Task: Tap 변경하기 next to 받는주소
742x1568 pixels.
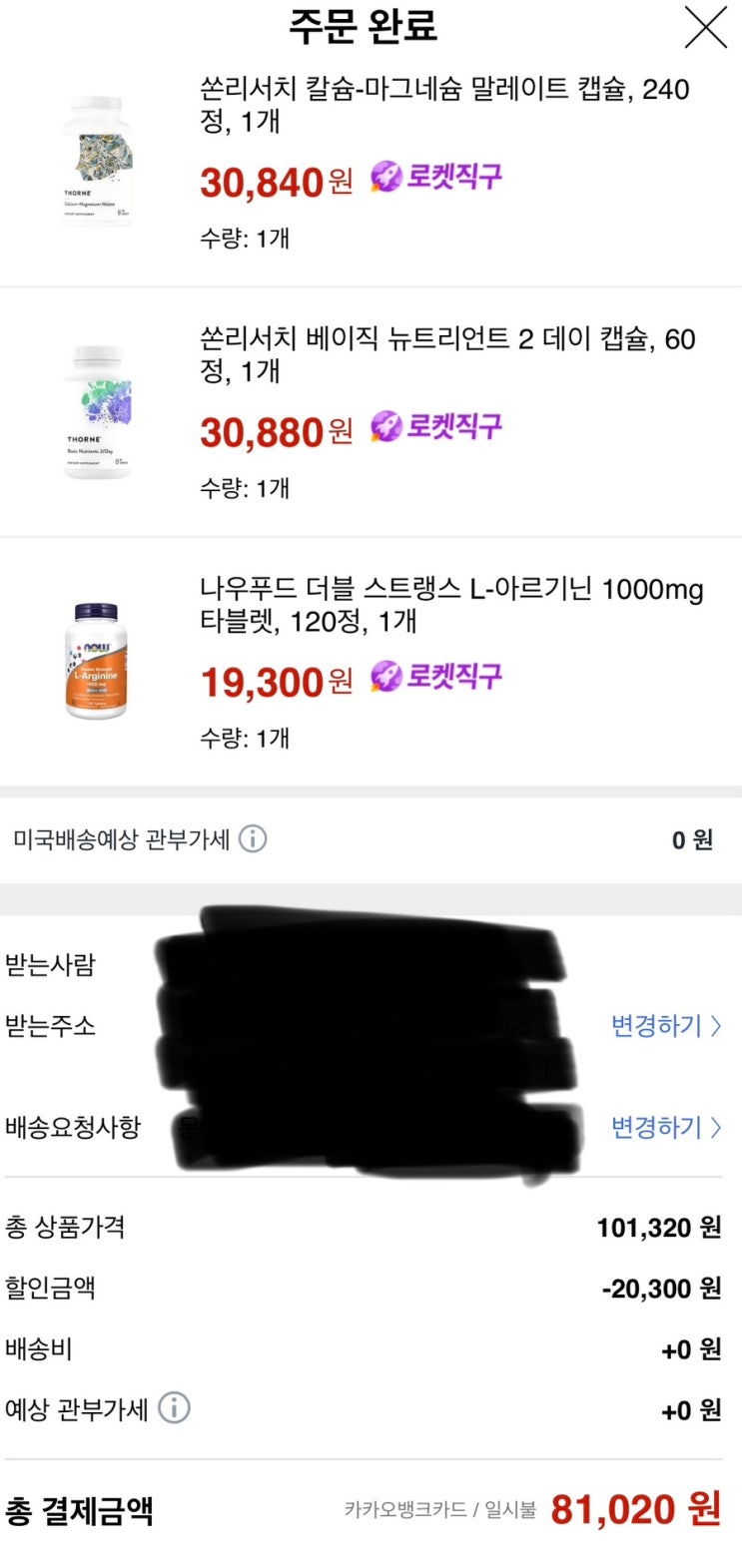Action: click(665, 1026)
